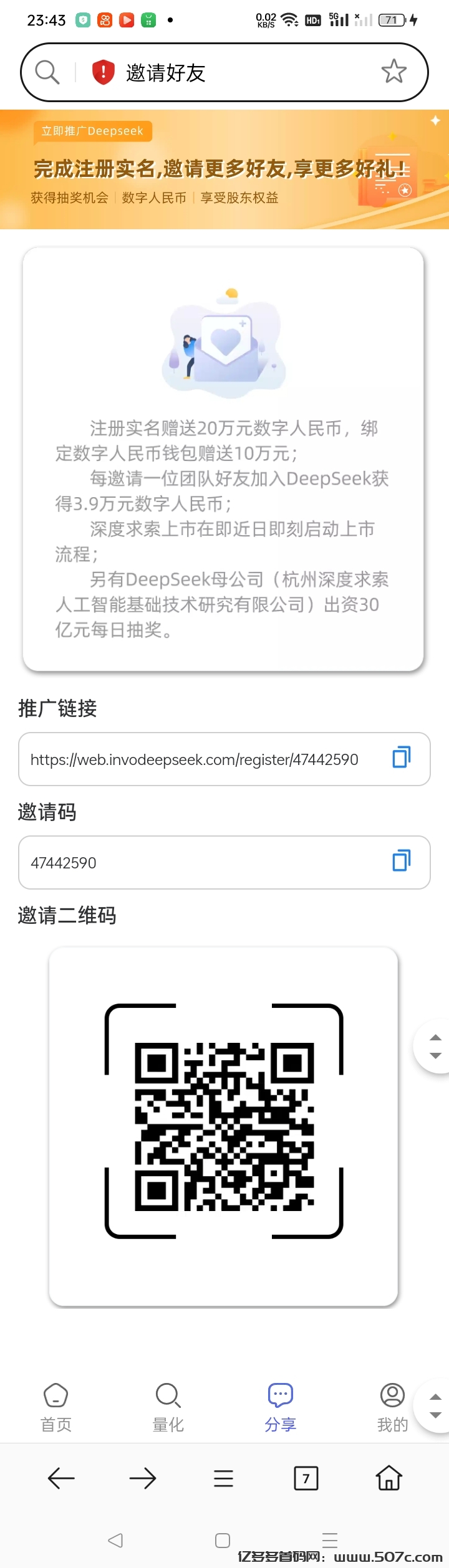Open the browser menu
The height and width of the screenshot is (1568, 449).
point(223,1478)
